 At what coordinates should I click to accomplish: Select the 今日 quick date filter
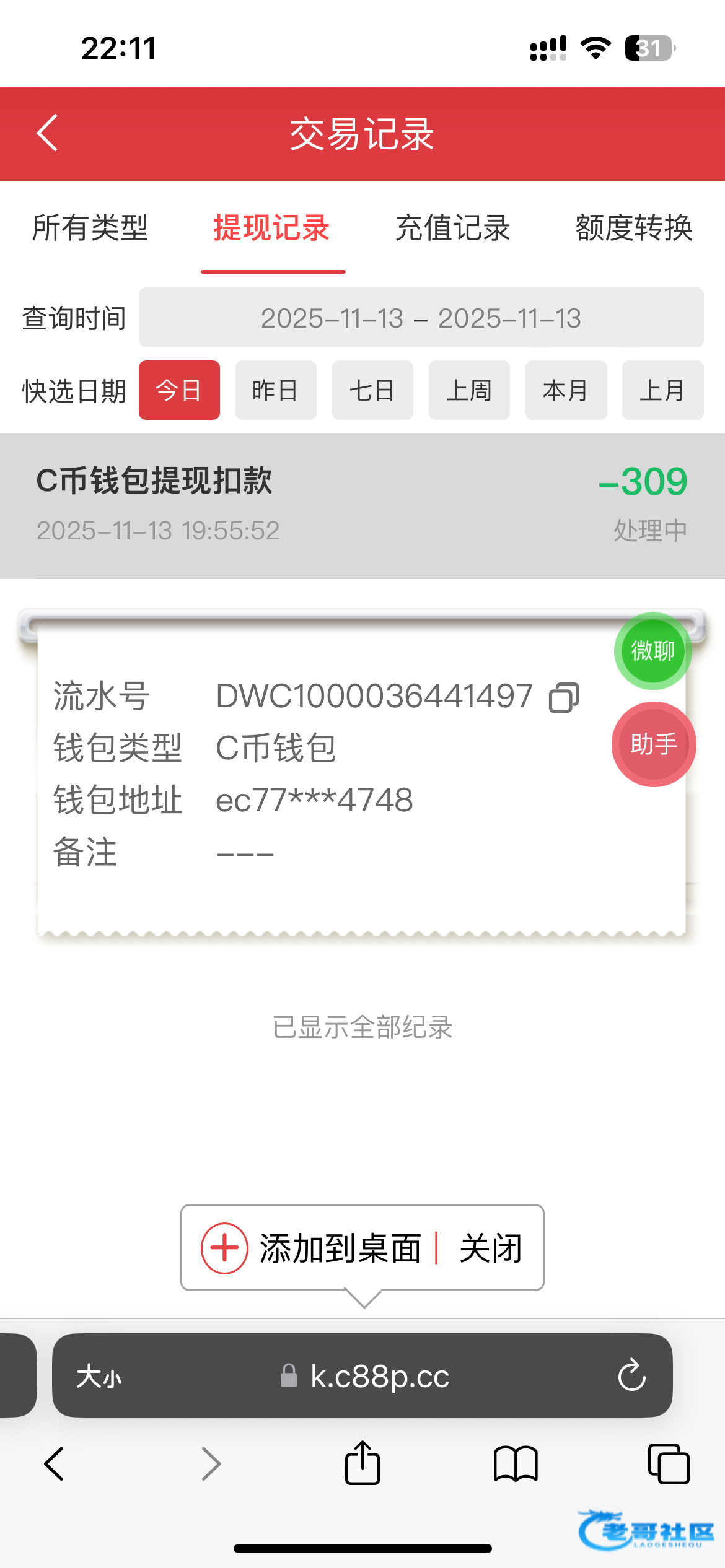pos(179,391)
